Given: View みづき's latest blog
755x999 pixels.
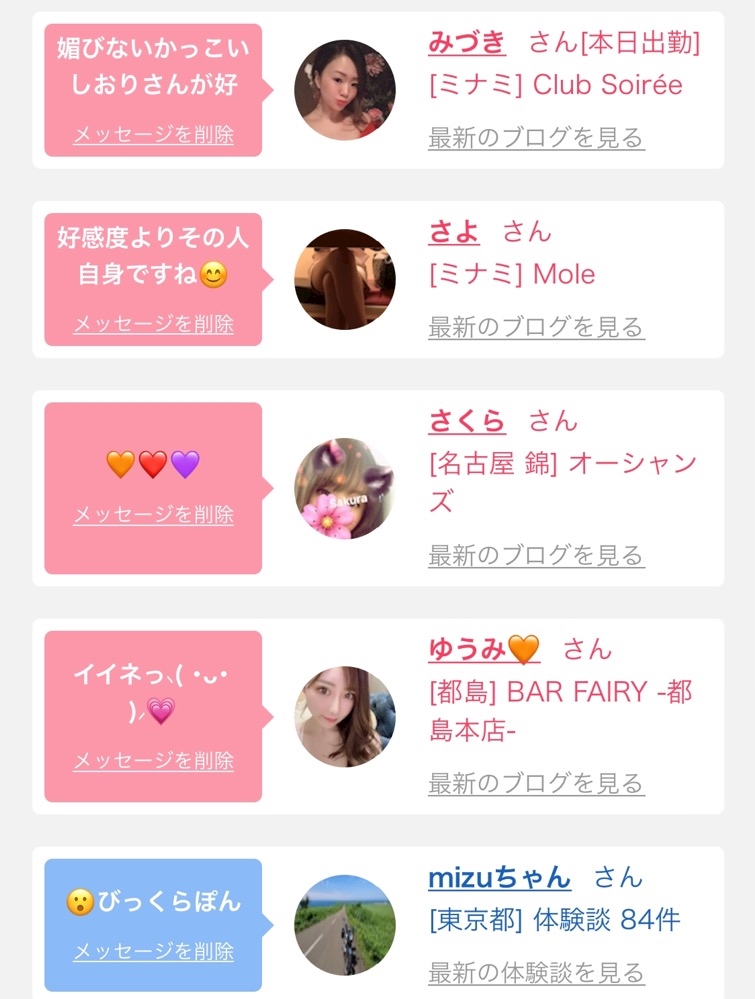Looking at the screenshot, I should click(536, 138).
